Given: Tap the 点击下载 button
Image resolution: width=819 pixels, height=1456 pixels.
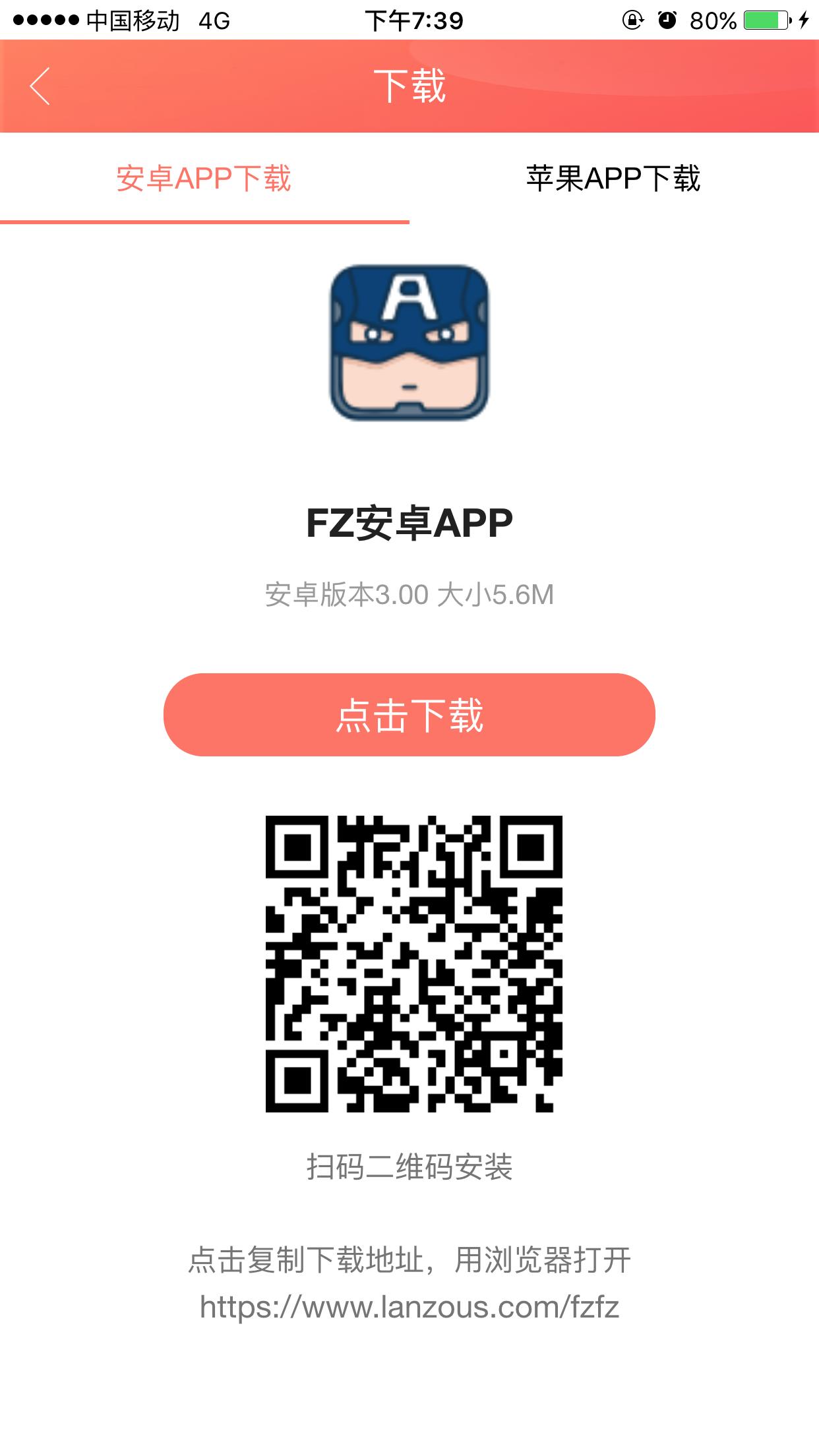Looking at the screenshot, I should [x=409, y=715].
